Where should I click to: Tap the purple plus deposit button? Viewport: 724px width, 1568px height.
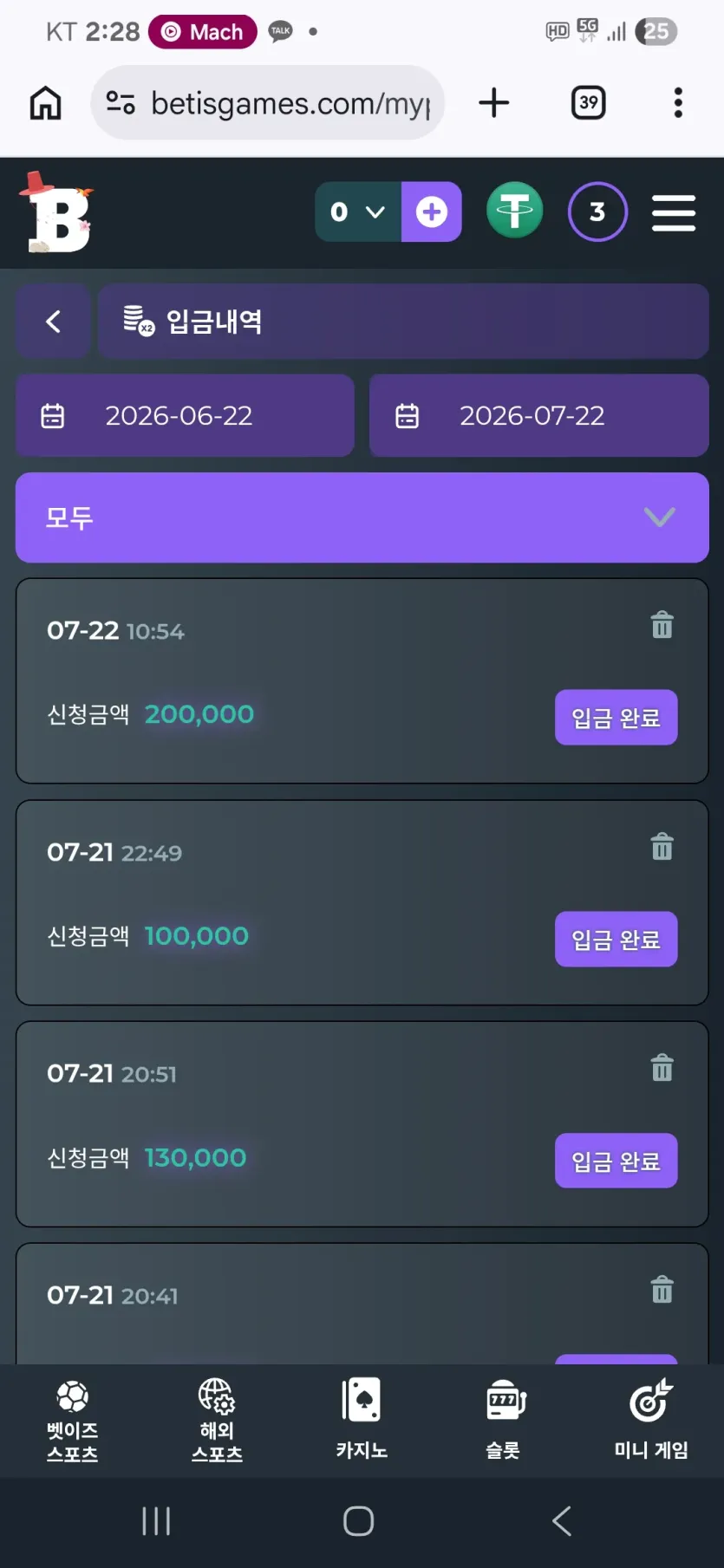pyautogui.click(x=431, y=211)
